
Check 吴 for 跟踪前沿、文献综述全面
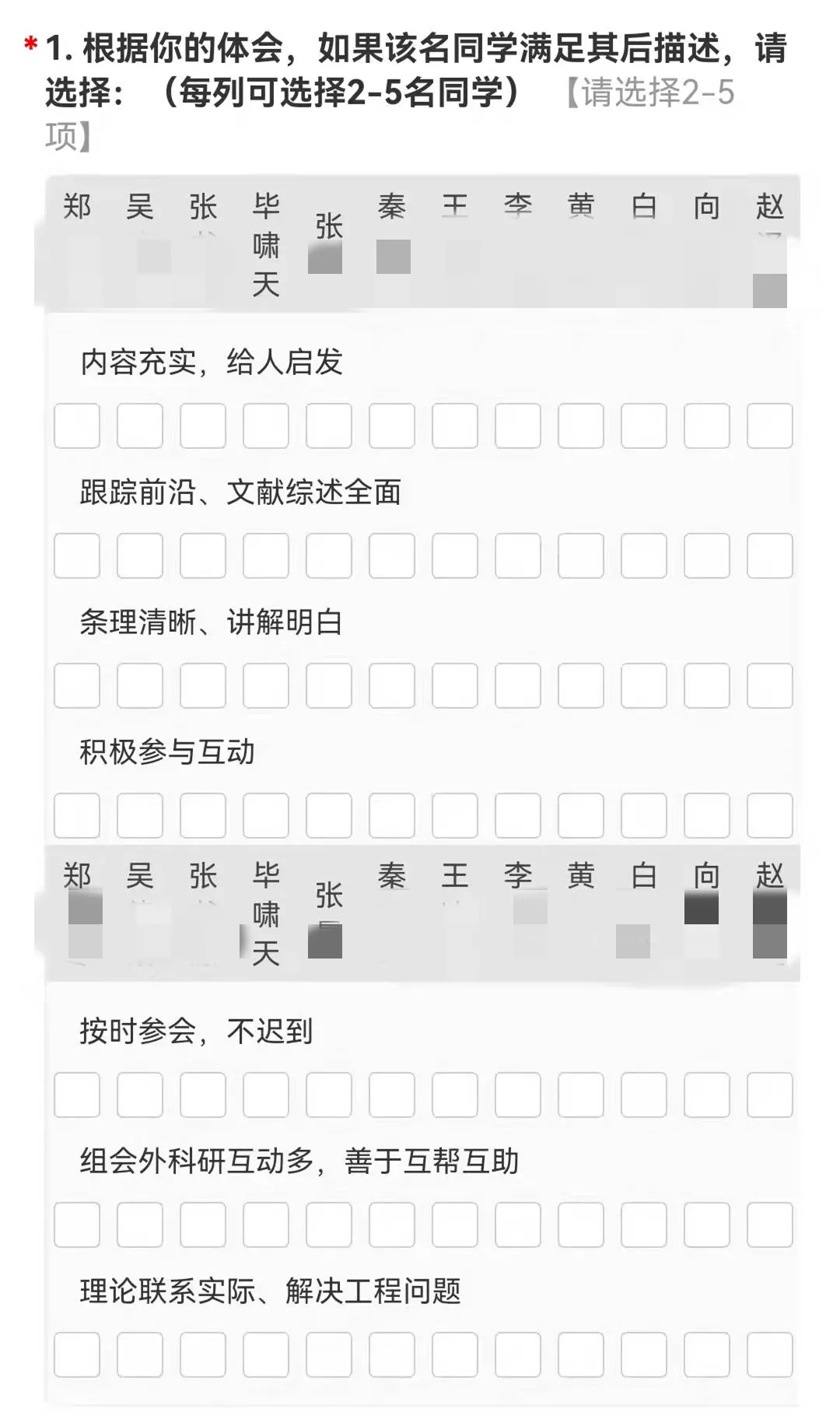(140, 556)
